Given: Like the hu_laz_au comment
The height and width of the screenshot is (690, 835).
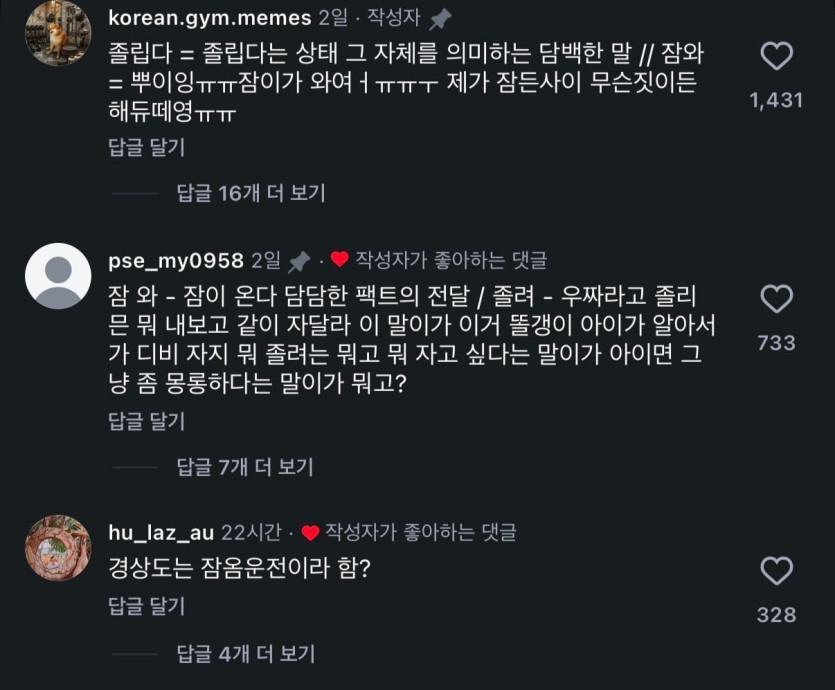Looking at the screenshot, I should 776,571.
